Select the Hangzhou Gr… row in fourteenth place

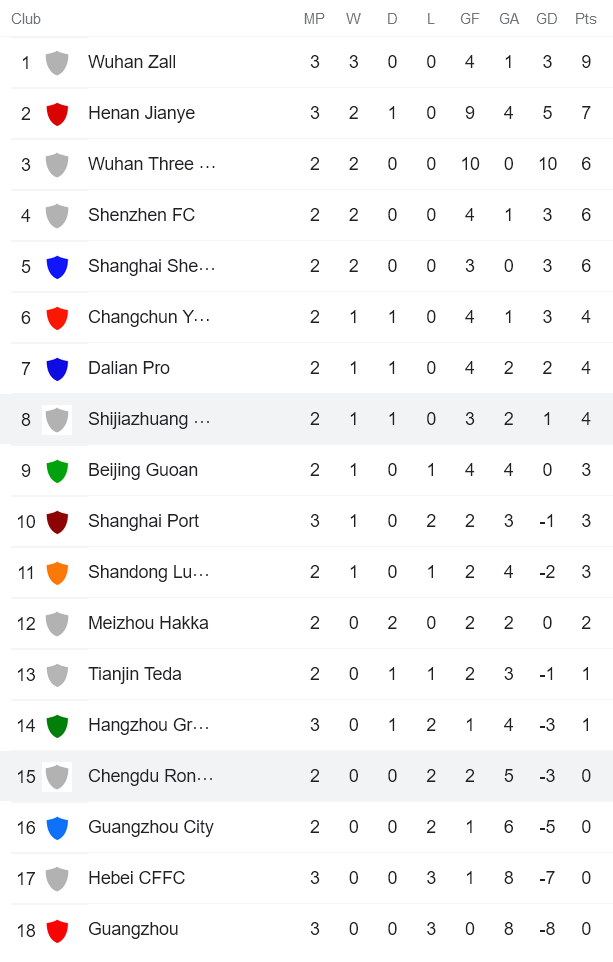point(148,725)
